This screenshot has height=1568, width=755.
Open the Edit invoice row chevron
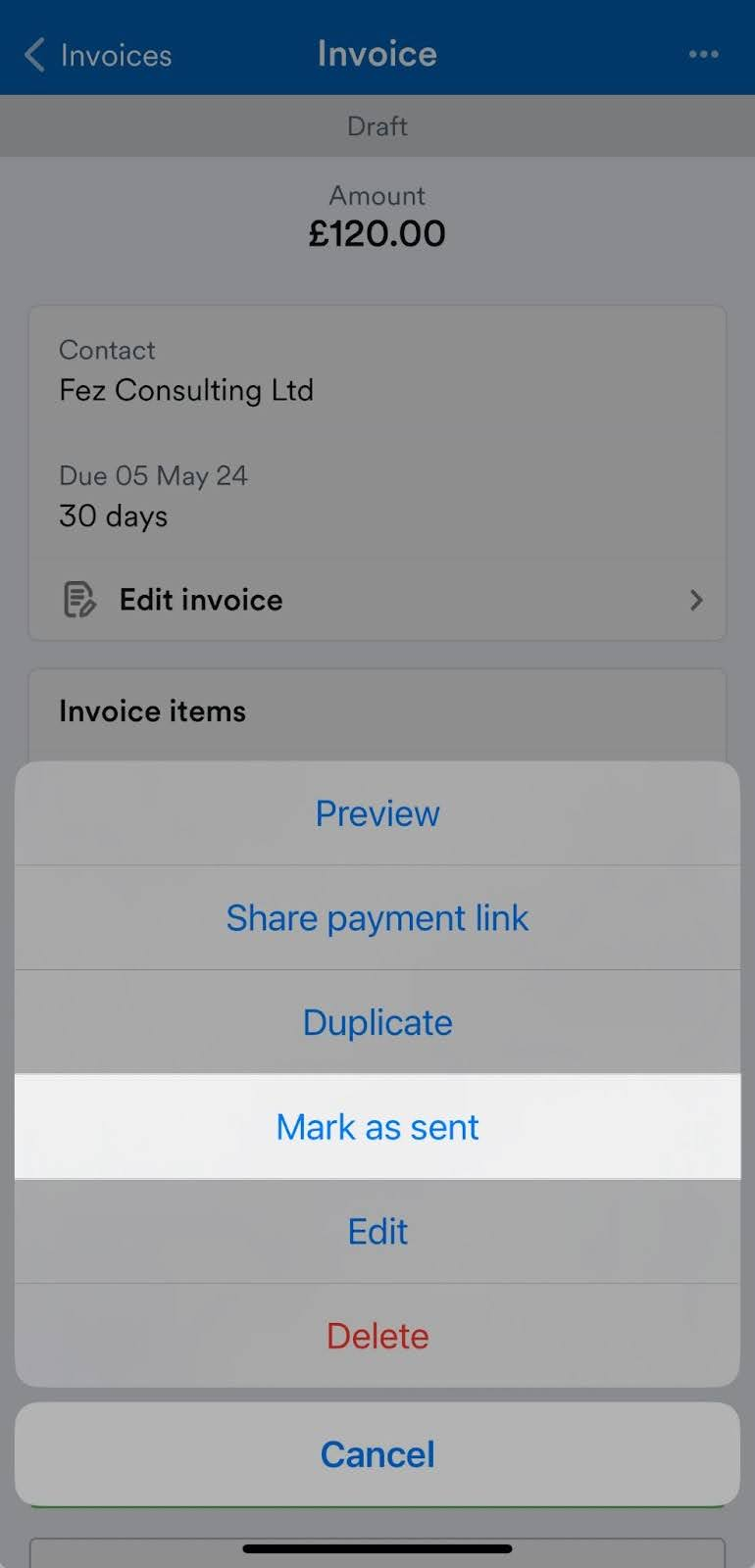(696, 600)
